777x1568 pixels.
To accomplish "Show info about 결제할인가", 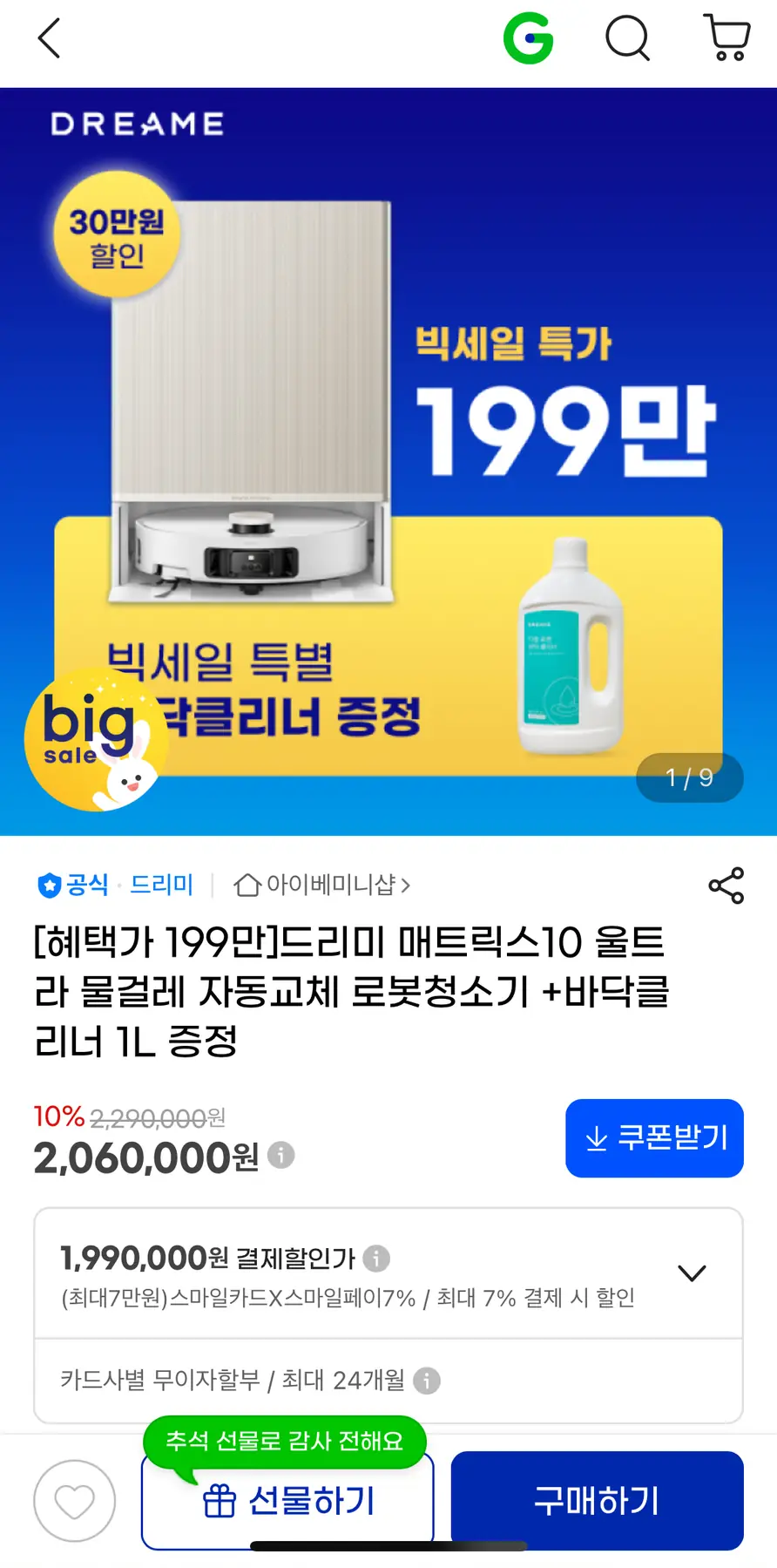I will 376,1259.
